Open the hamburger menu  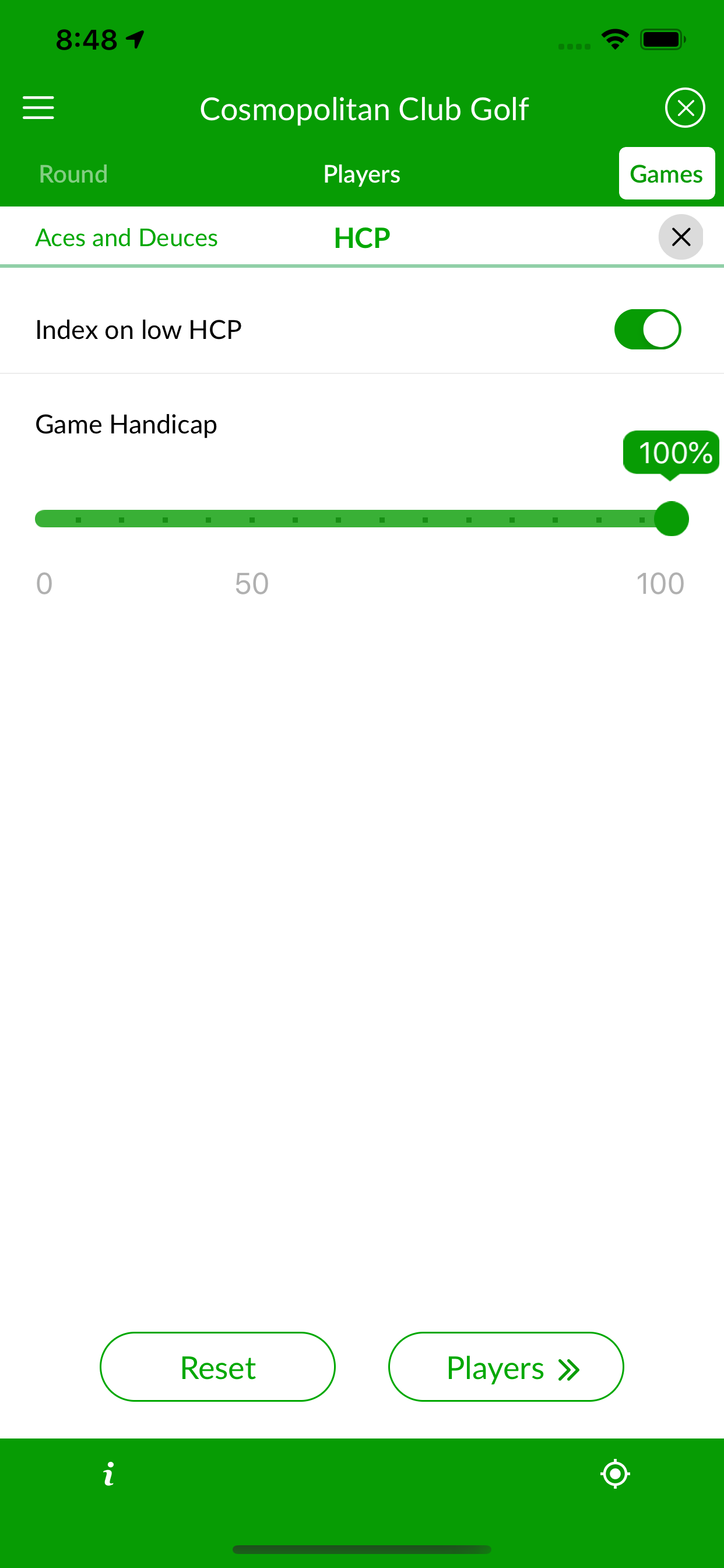(x=38, y=108)
